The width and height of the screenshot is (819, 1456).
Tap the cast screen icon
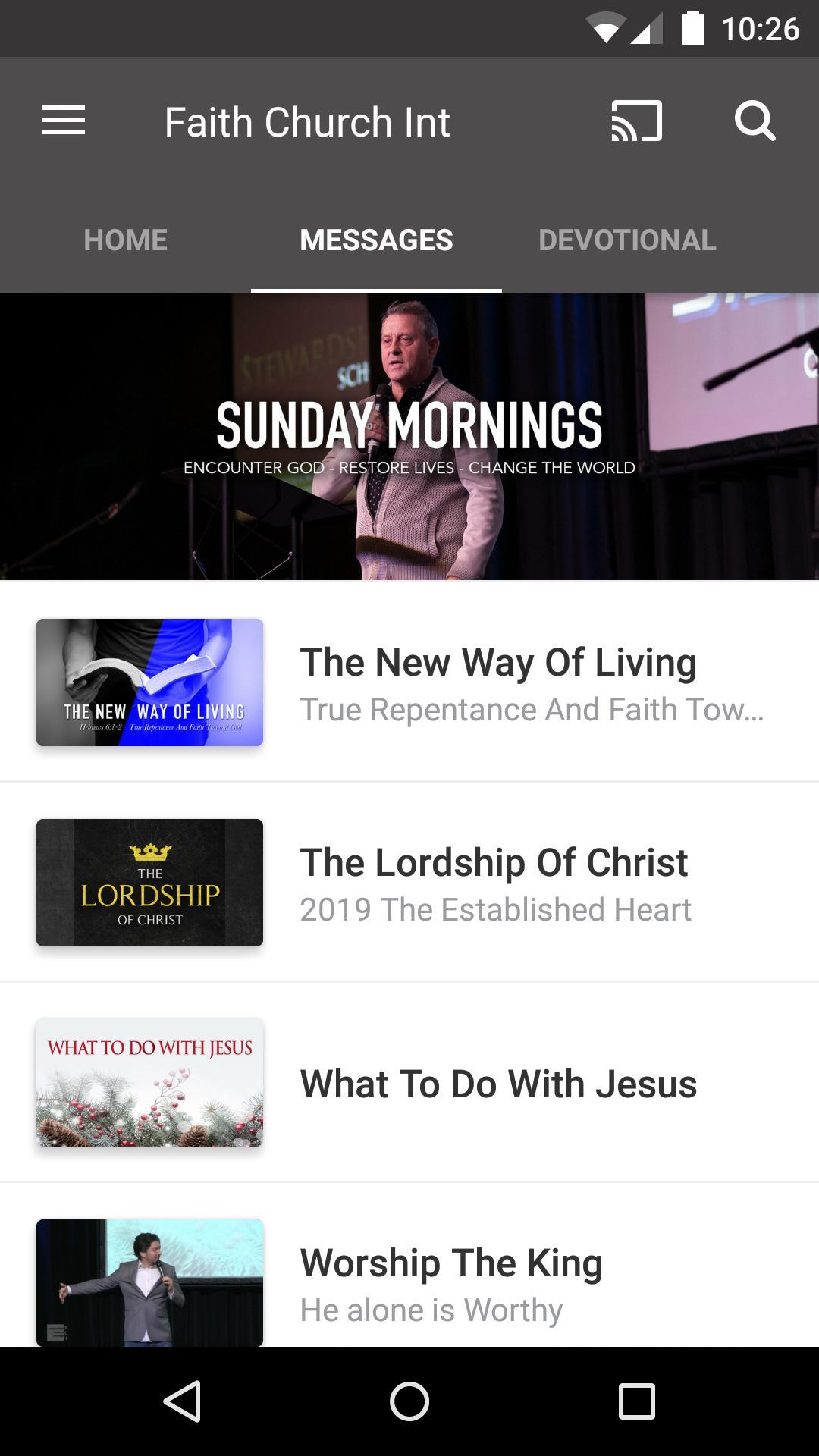pos(636,121)
